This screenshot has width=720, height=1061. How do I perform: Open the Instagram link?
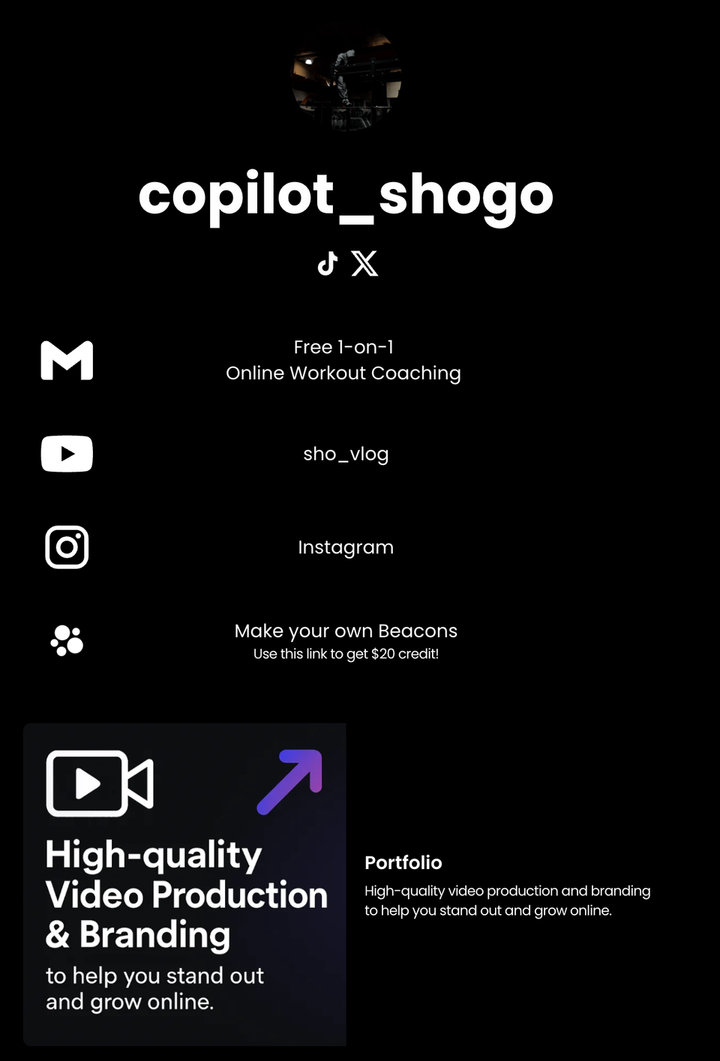pyautogui.click(x=345, y=547)
